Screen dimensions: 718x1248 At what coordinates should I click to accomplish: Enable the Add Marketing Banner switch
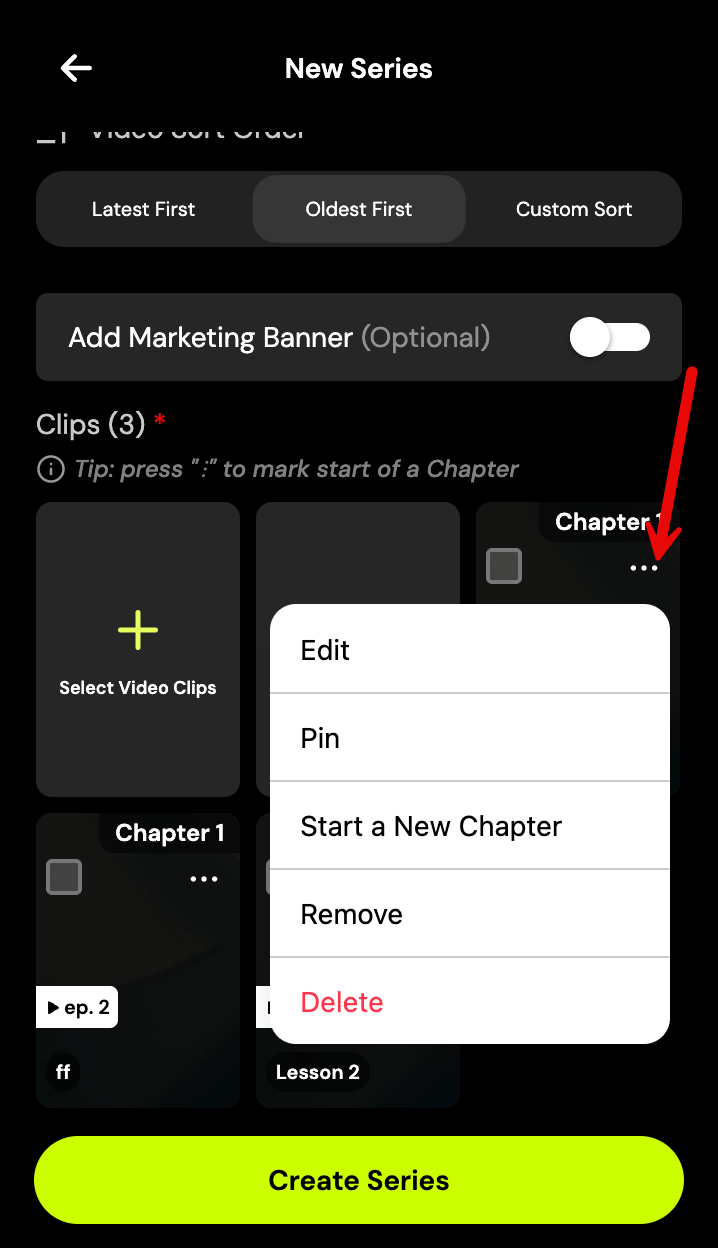tap(609, 337)
